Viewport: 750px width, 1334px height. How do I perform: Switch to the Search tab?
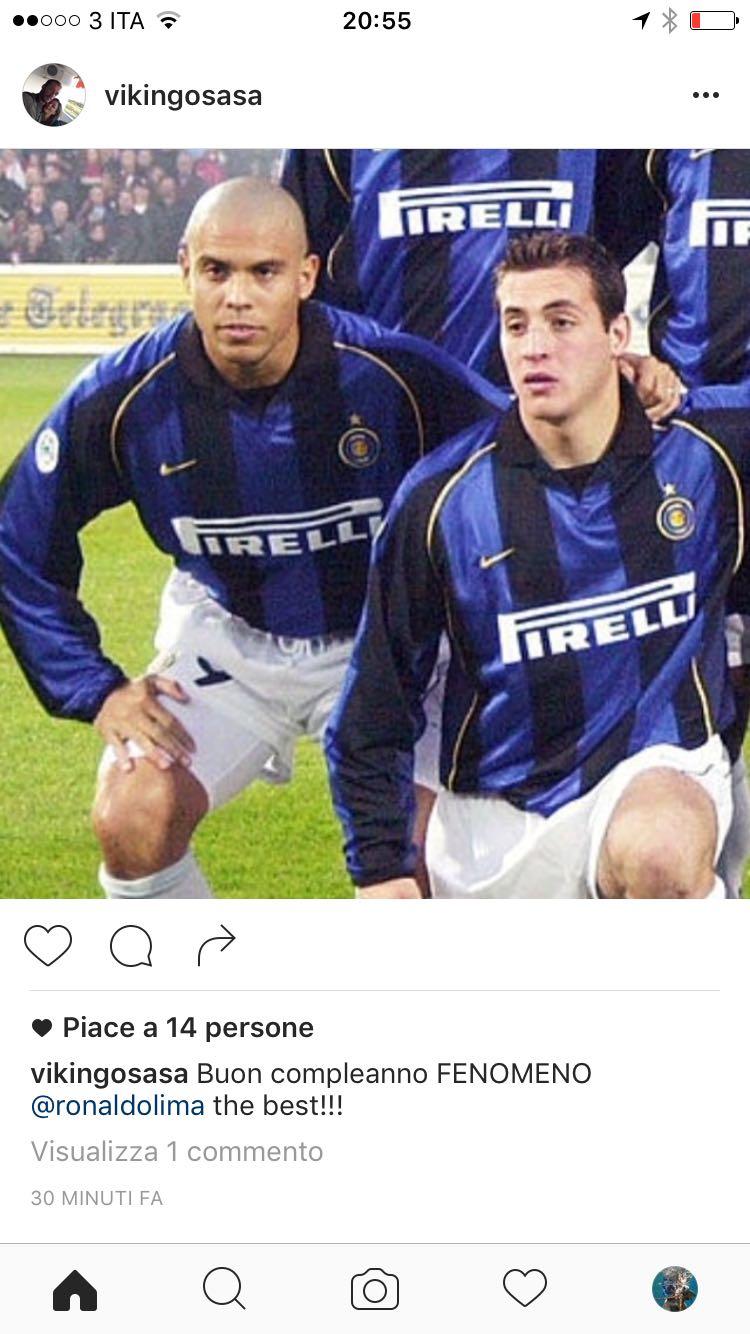coord(224,1289)
